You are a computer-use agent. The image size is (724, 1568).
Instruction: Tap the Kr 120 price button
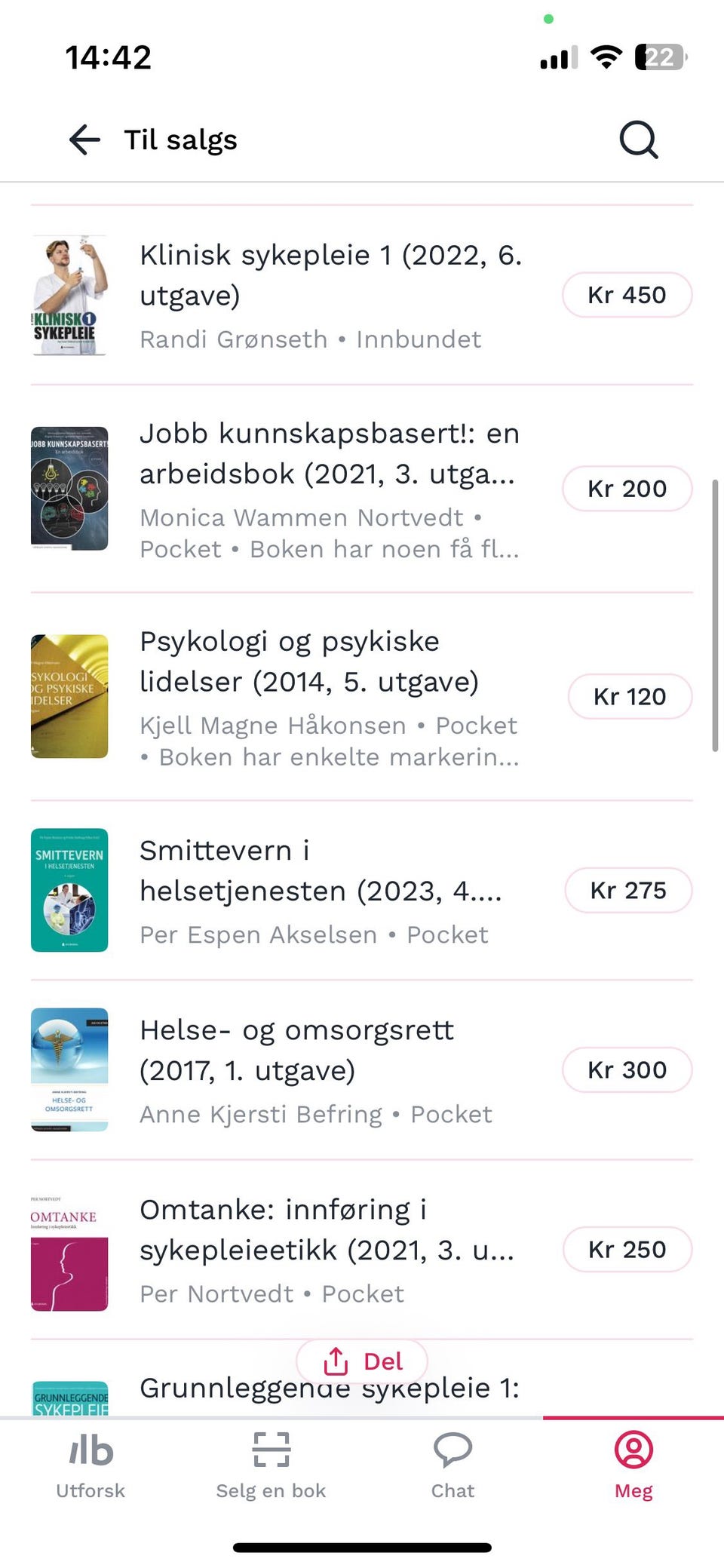630,697
